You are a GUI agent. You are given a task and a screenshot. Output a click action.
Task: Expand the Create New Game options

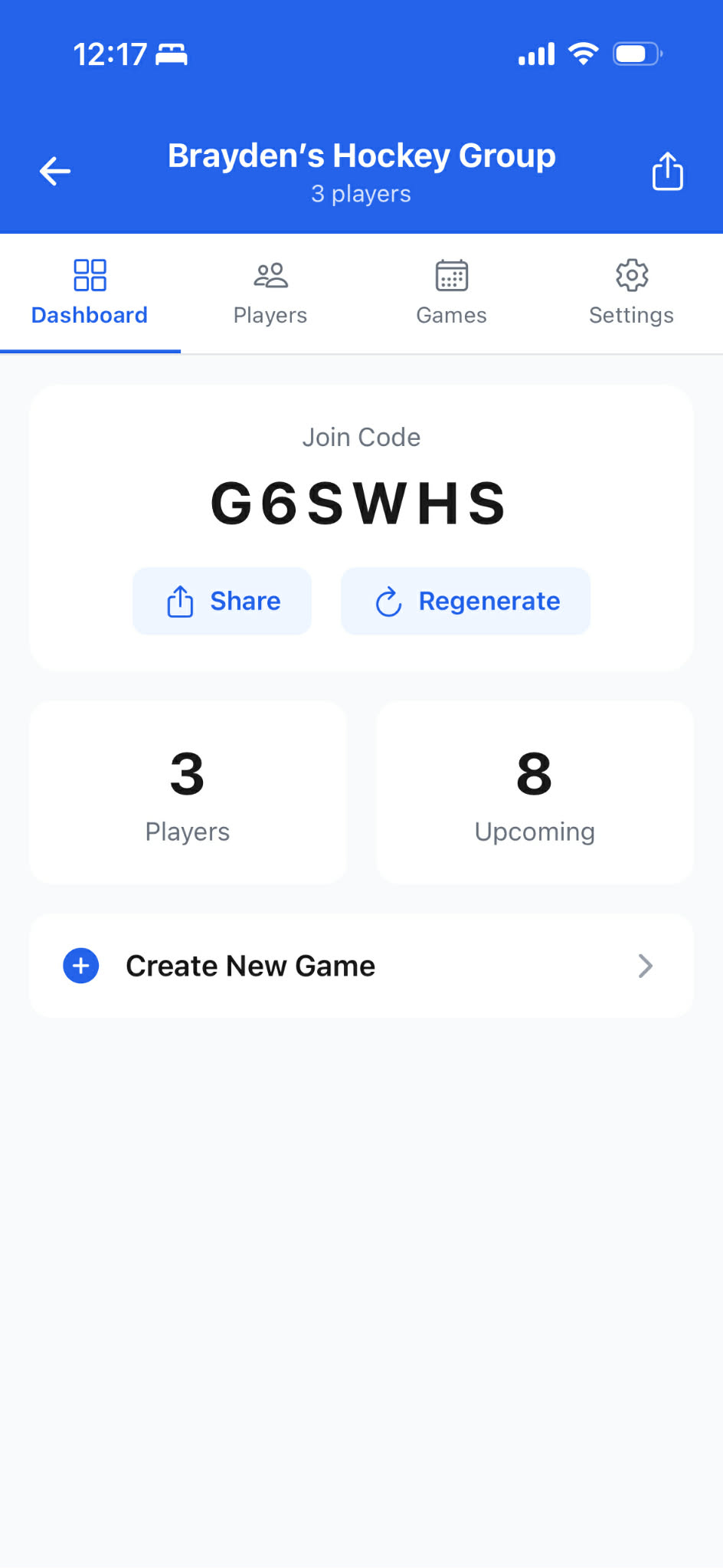[x=361, y=966]
